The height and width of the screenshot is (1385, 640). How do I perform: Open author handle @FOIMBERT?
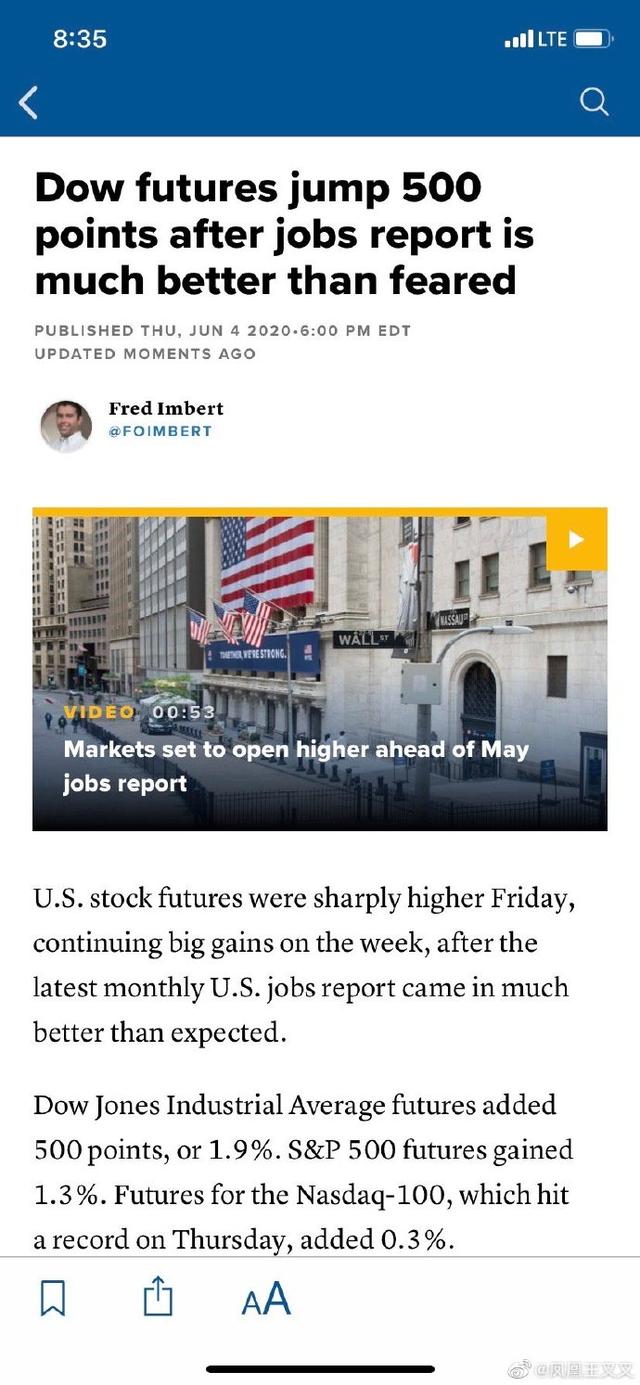pyautogui.click(x=160, y=431)
